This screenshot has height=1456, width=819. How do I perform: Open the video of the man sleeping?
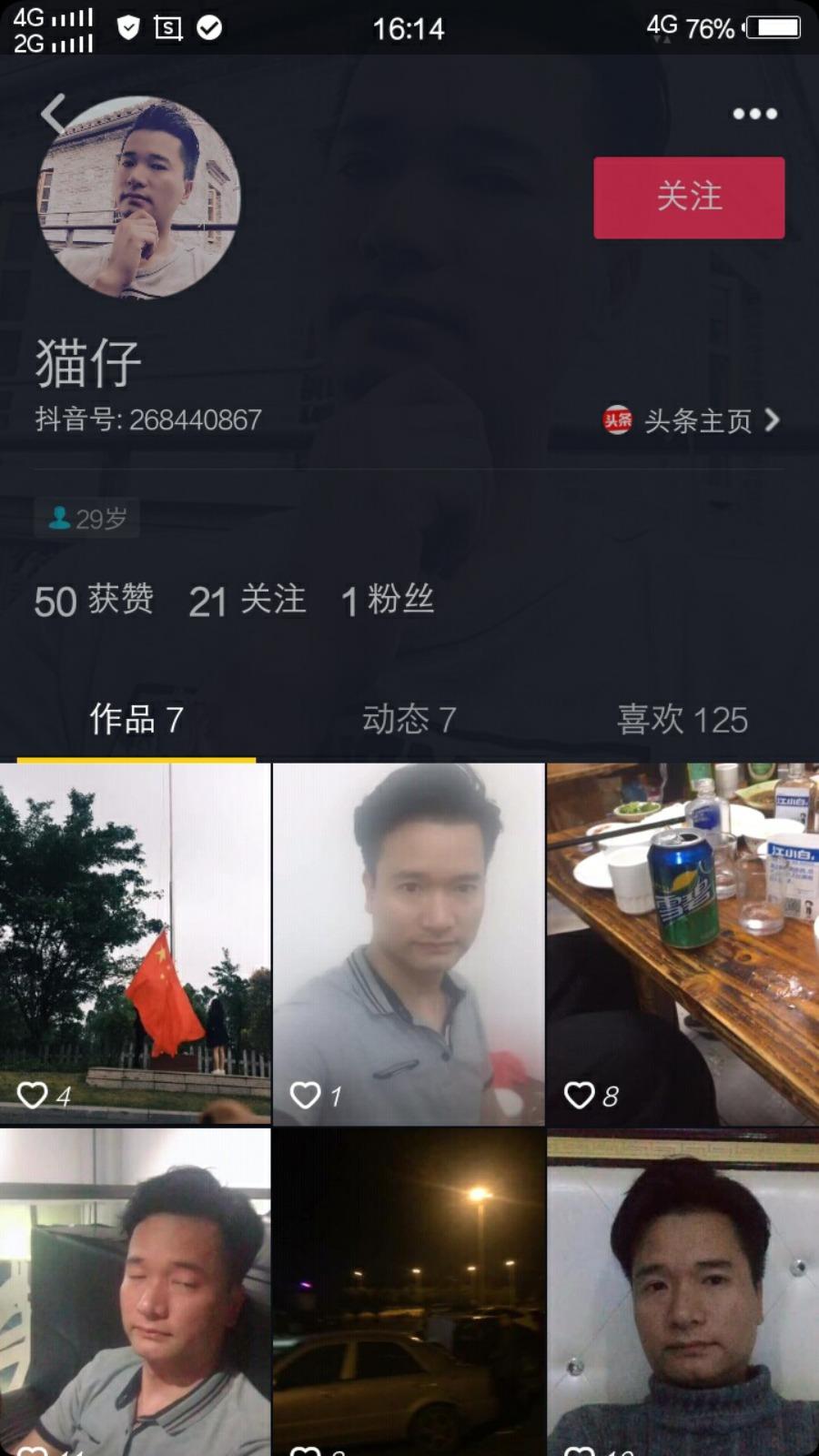point(136,1292)
